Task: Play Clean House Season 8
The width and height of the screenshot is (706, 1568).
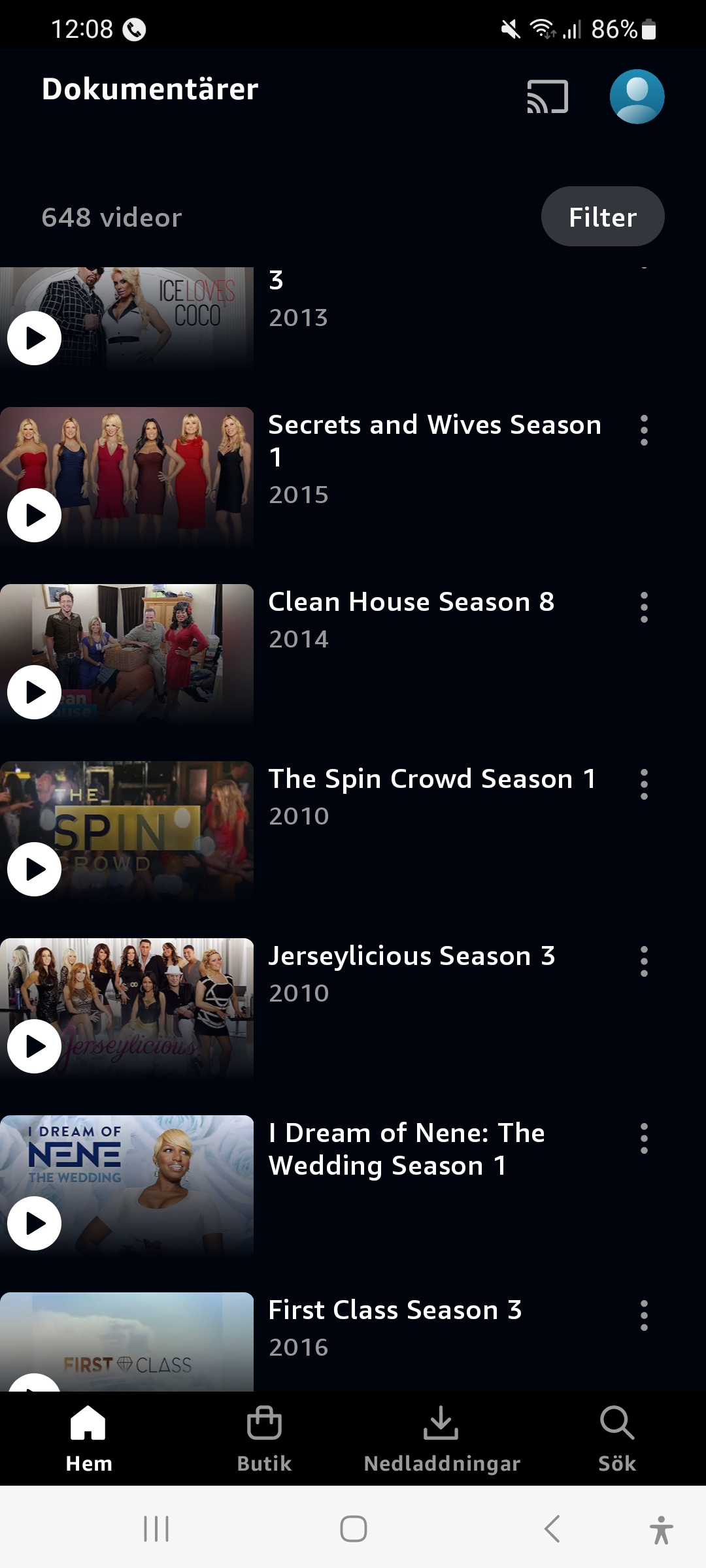Action: coord(35,692)
